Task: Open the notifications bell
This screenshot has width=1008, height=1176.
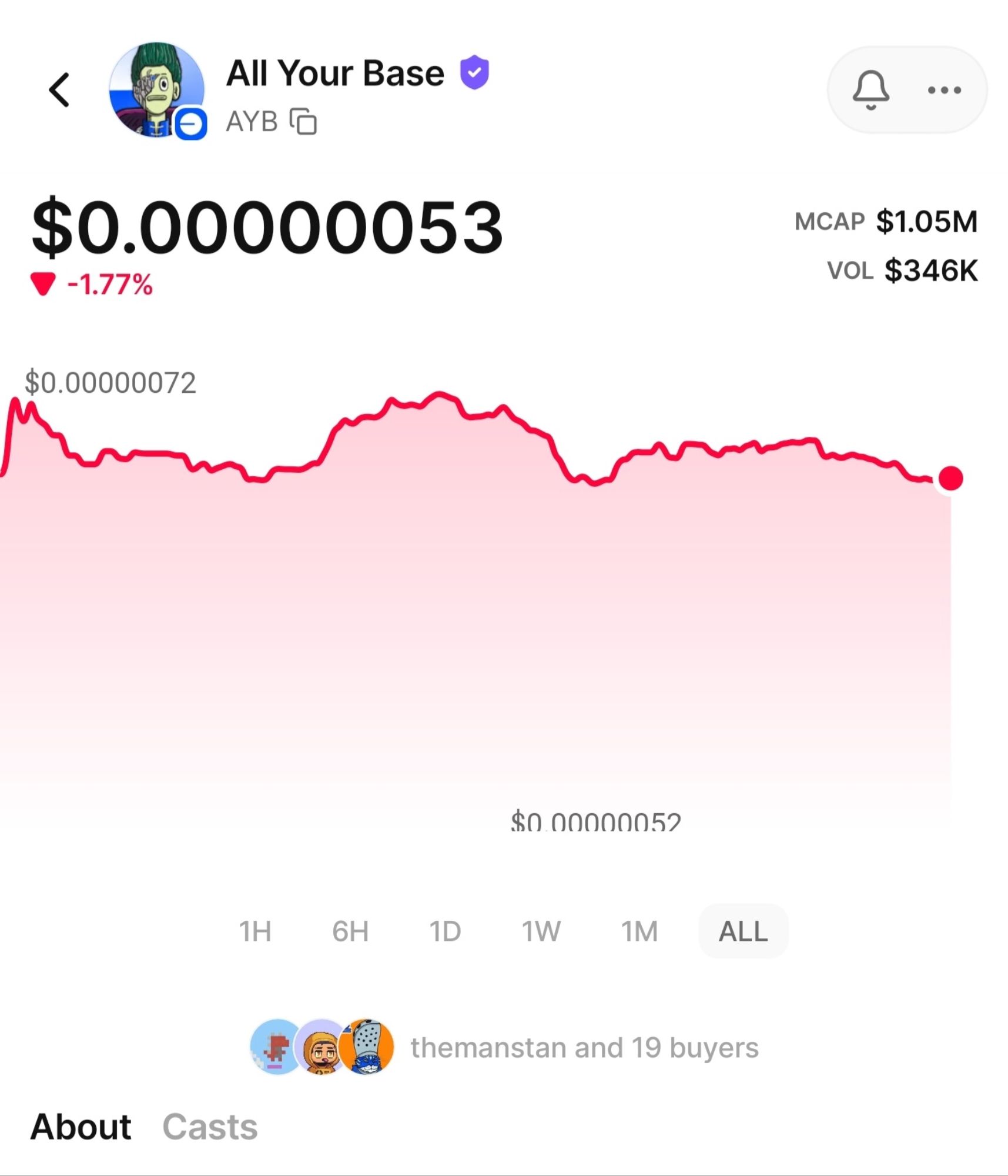Action: pos(870,90)
